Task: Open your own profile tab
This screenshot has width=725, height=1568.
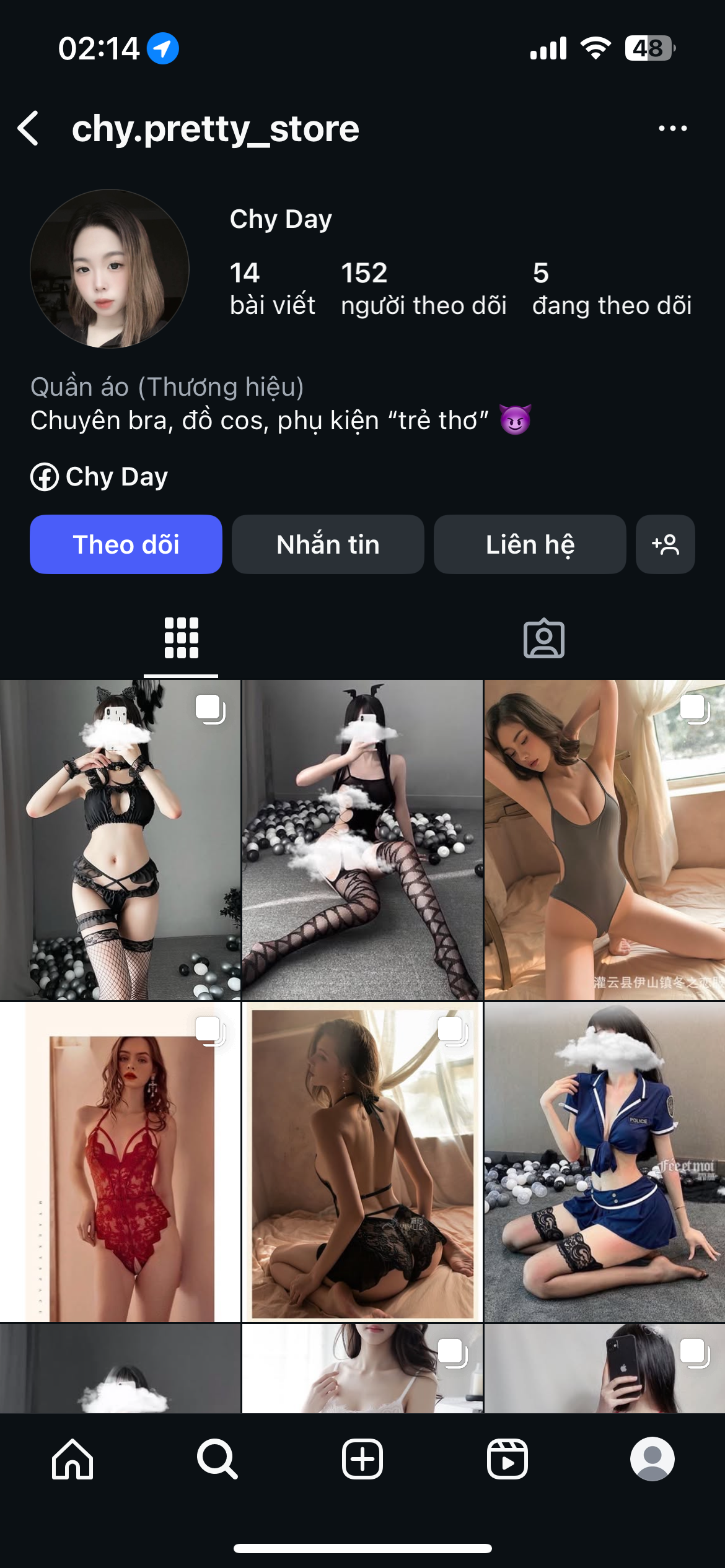Action: (x=652, y=1459)
